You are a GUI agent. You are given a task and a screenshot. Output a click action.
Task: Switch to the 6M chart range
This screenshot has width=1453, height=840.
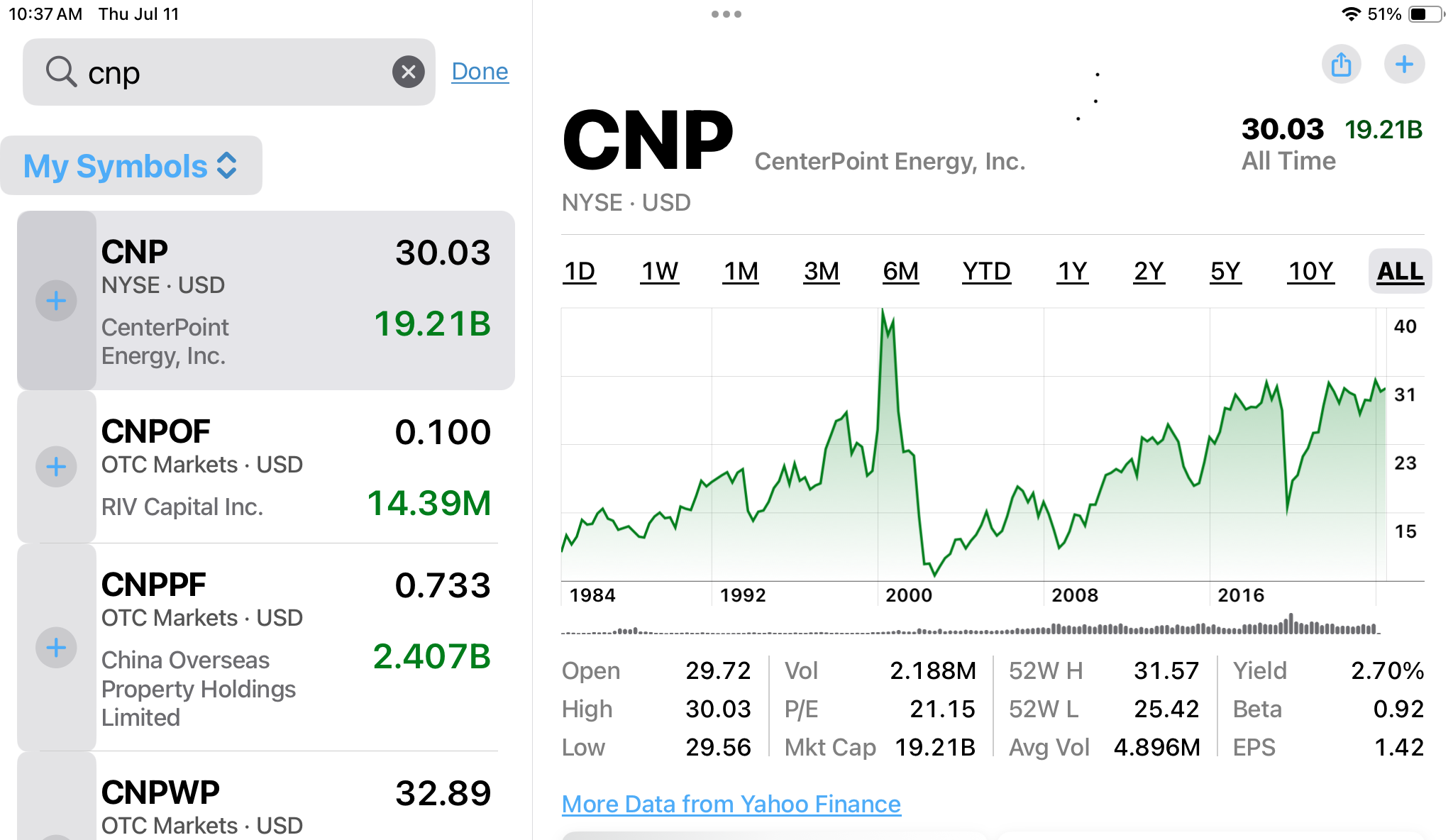click(x=900, y=271)
